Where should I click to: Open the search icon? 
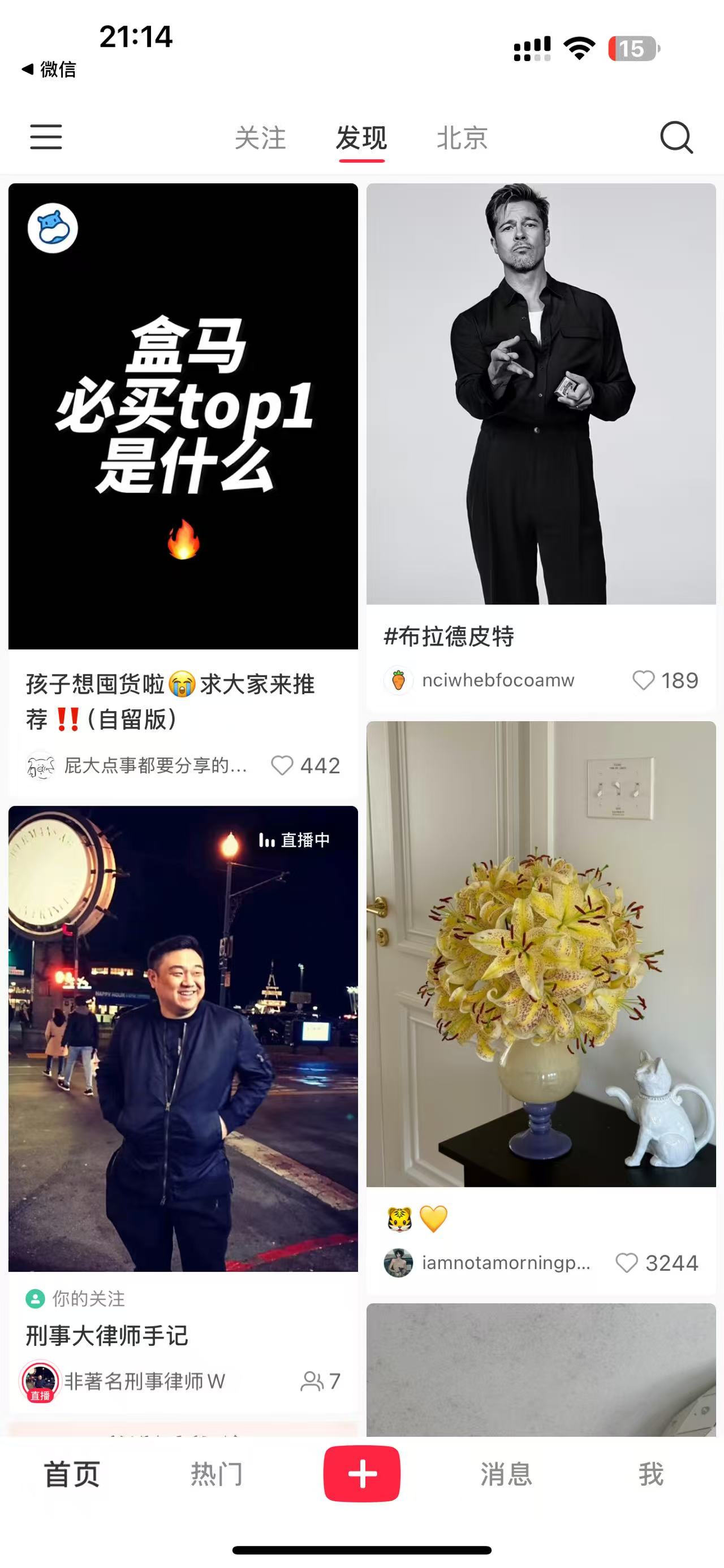[x=676, y=137]
